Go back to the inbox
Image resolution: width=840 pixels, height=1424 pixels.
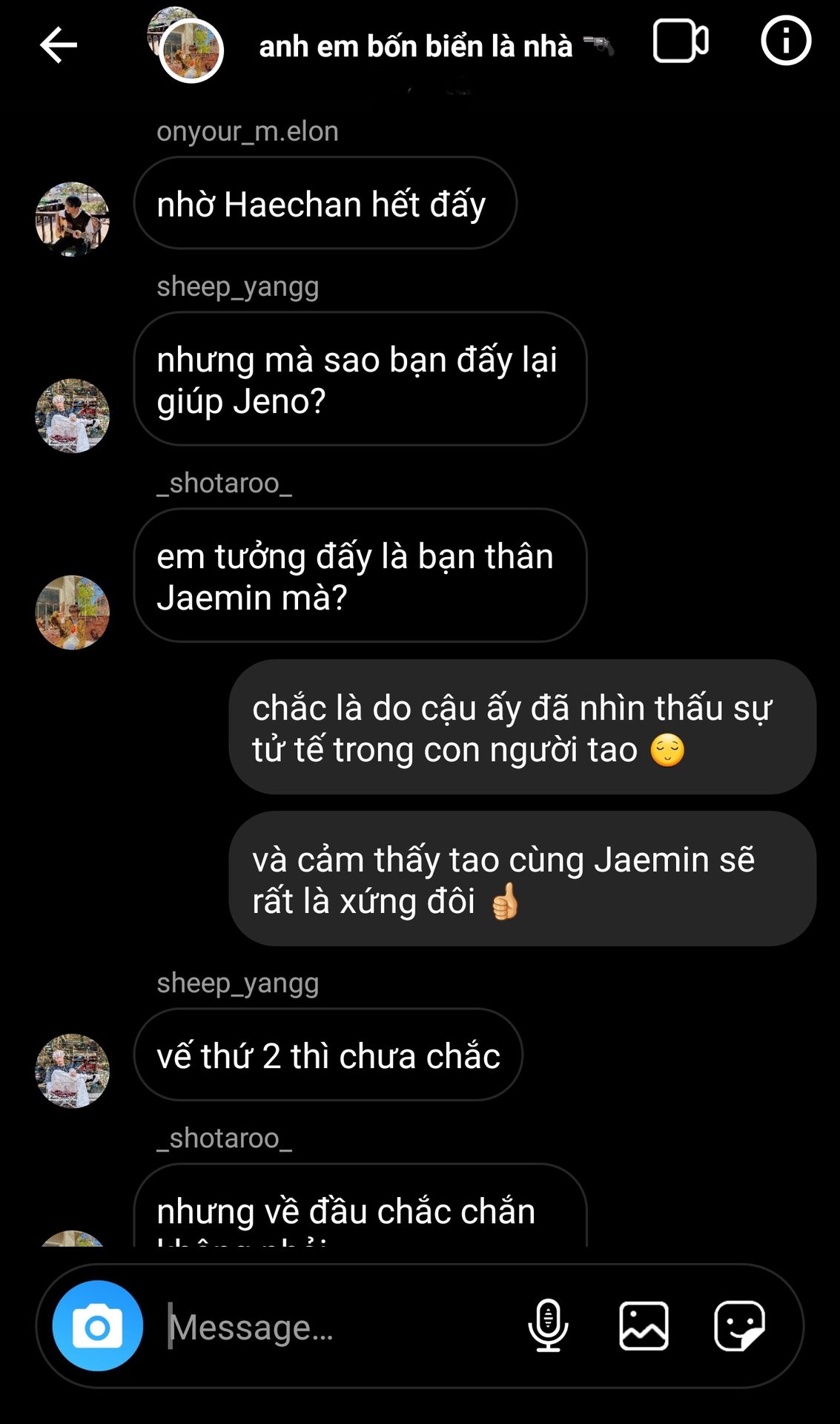pyautogui.click(x=59, y=45)
